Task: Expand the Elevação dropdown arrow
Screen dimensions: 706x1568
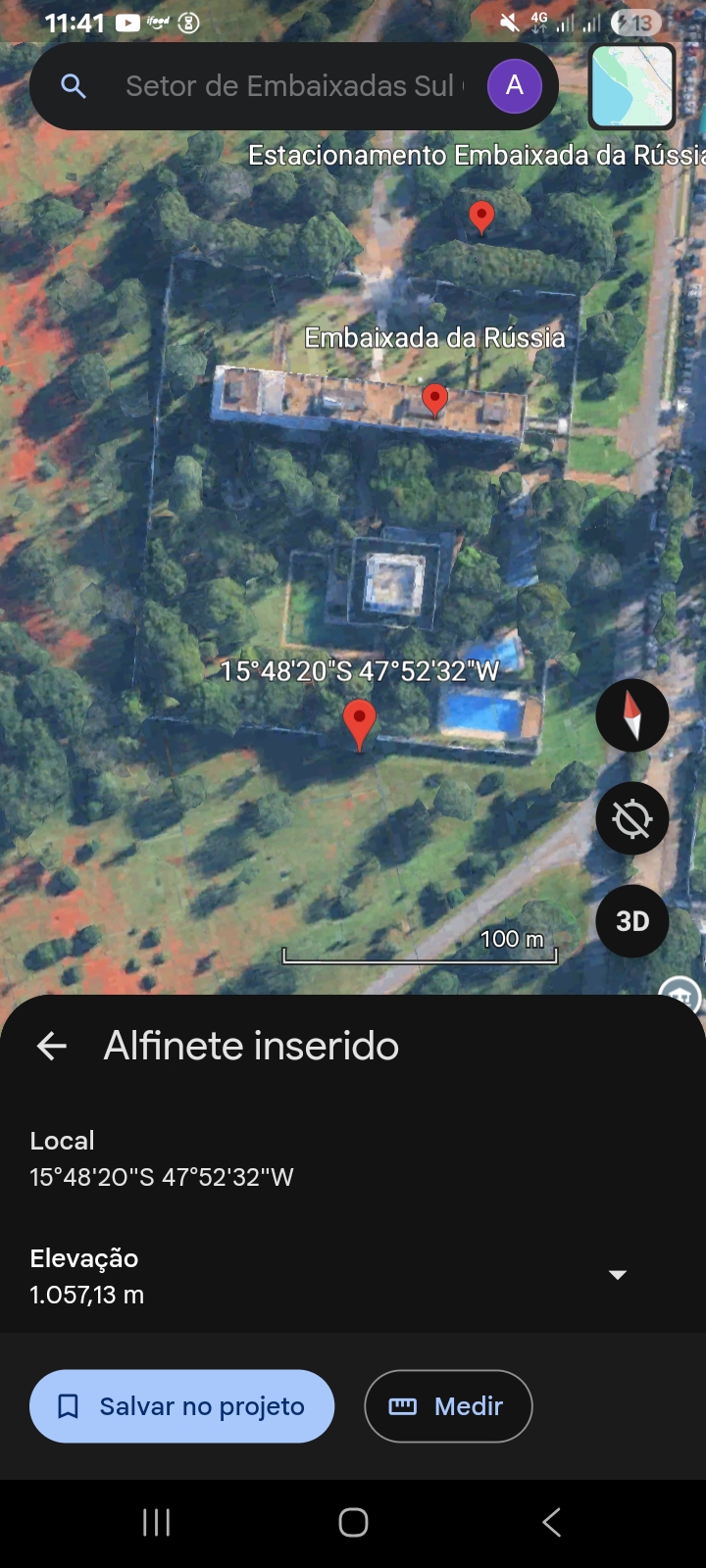Action: tap(618, 1275)
